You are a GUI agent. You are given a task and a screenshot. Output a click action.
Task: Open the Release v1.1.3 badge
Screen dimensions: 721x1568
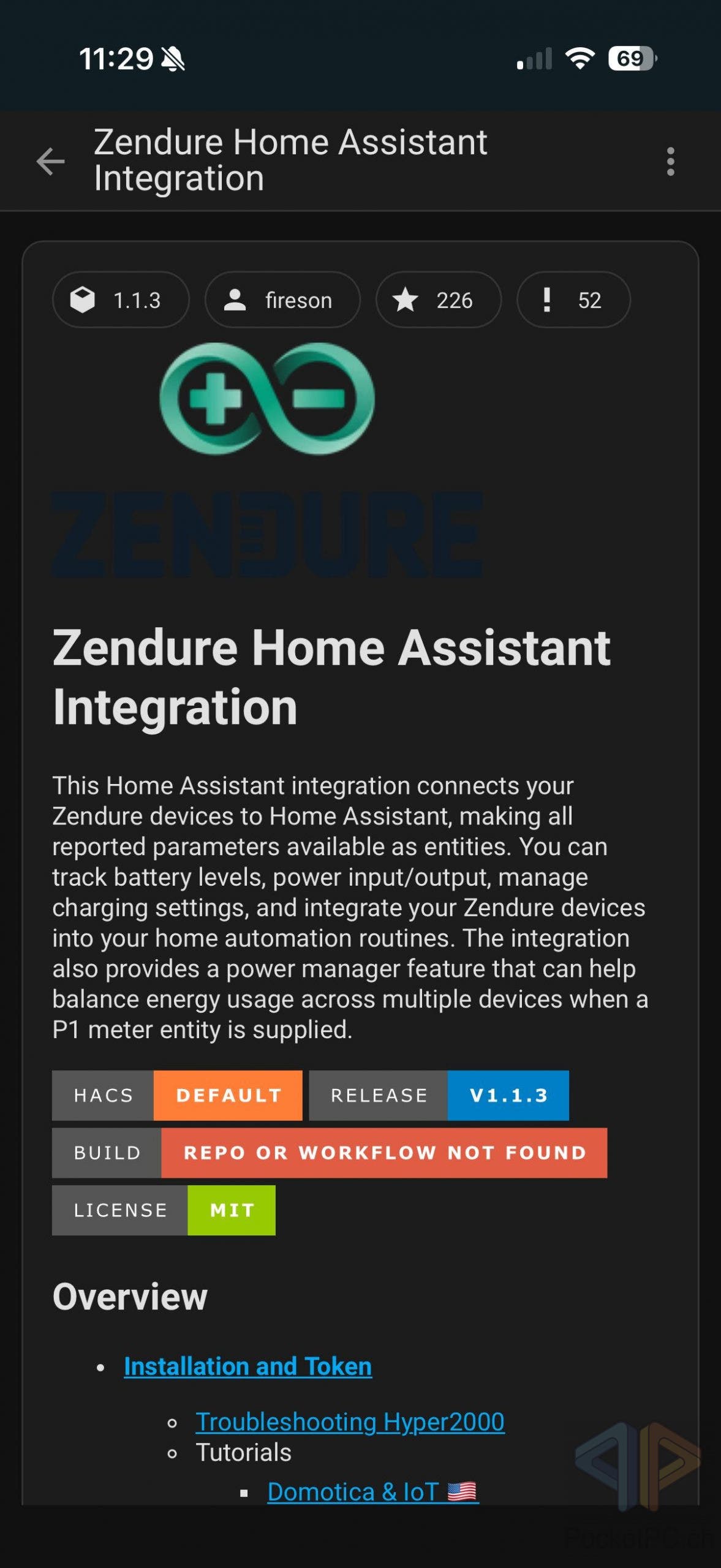439,1095
